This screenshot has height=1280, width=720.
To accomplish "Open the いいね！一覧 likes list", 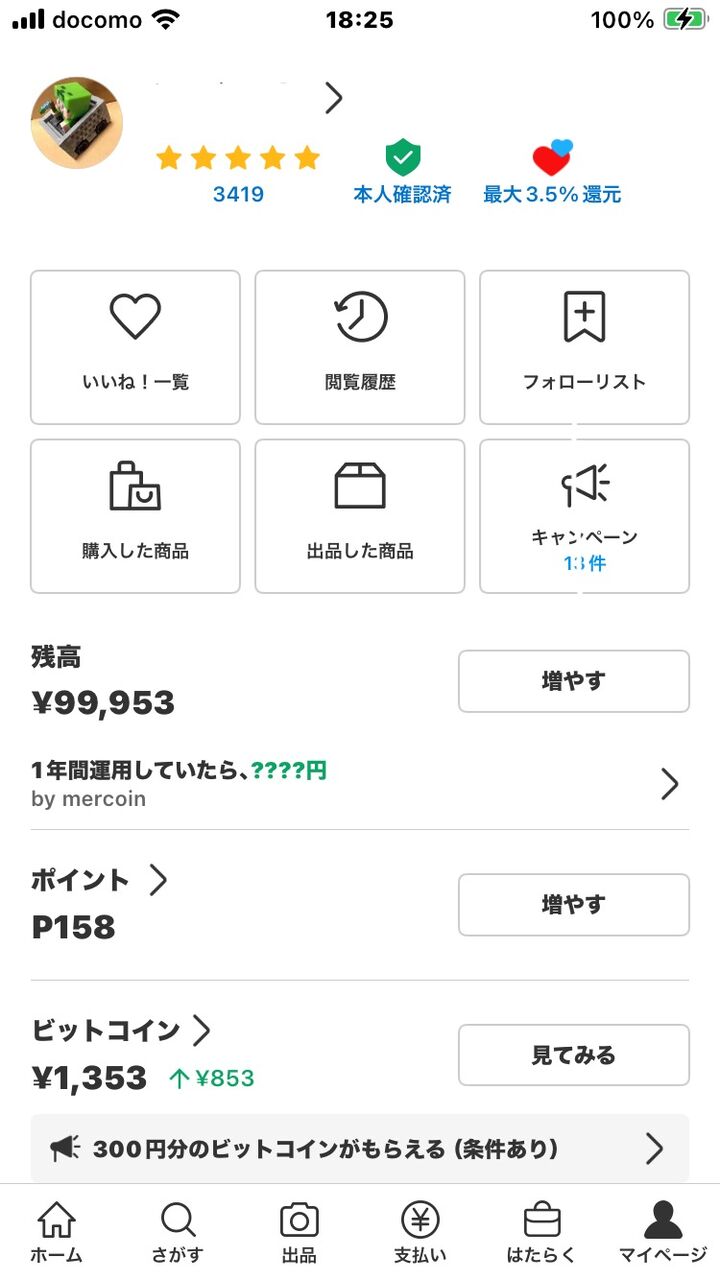I will click(x=135, y=347).
